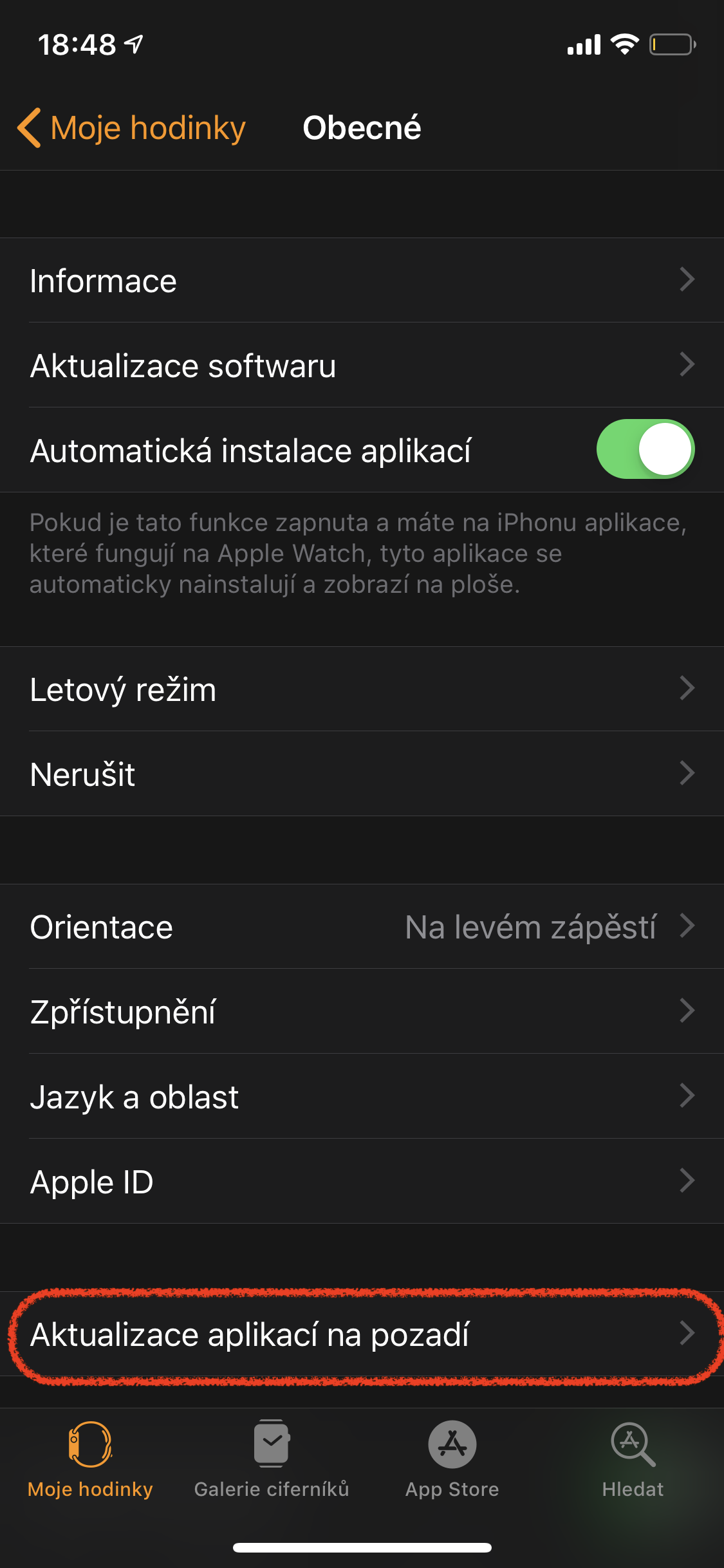This screenshot has width=724, height=1568.
Task: Open Aktualizace aplikací na pozadí
Action: tap(362, 1334)
